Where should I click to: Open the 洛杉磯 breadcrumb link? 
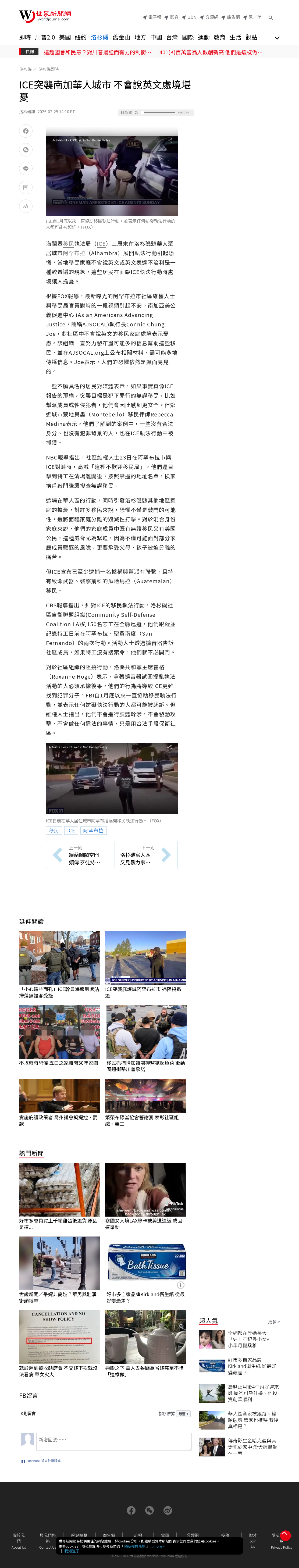click(x=26, y=69)
